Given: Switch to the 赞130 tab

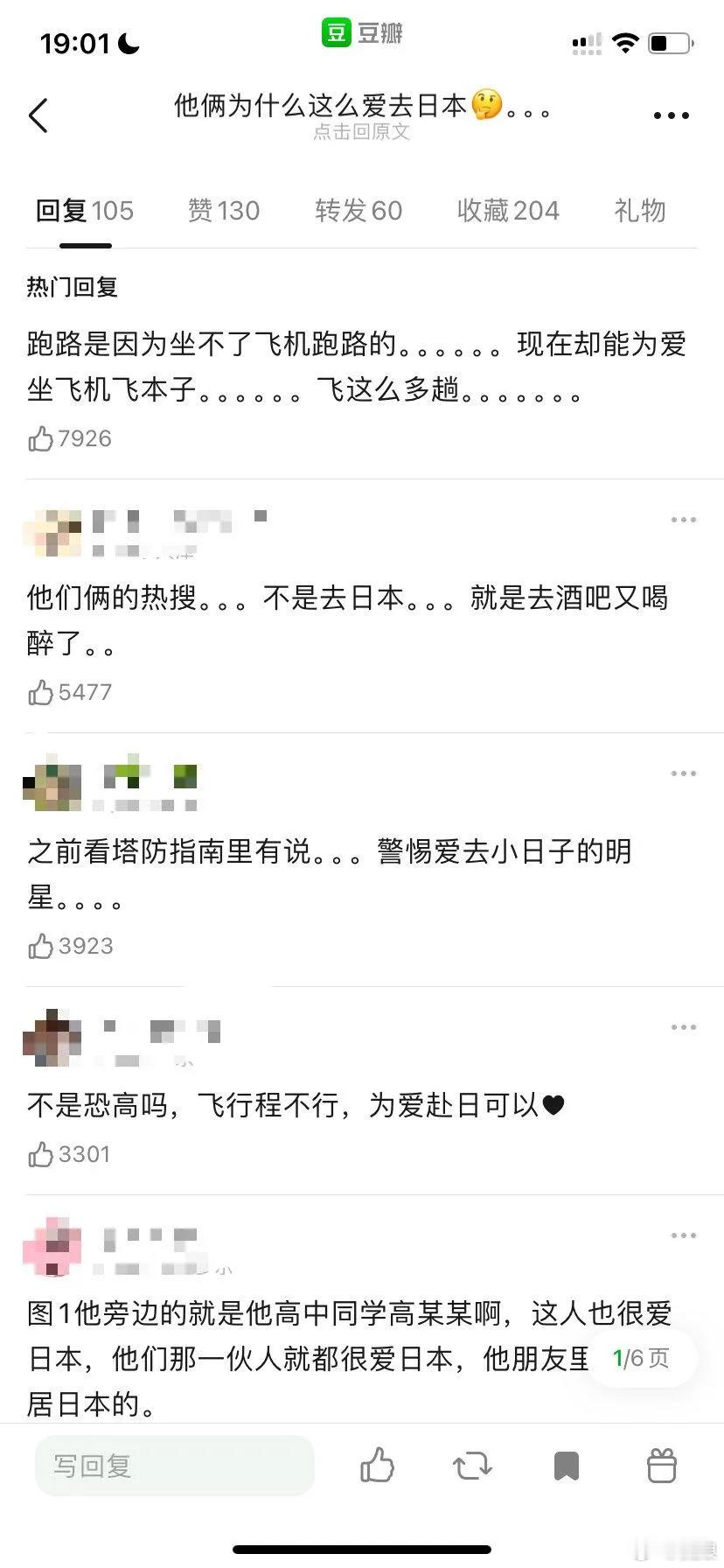Looking at the screenshot, I should coord(224,210).
